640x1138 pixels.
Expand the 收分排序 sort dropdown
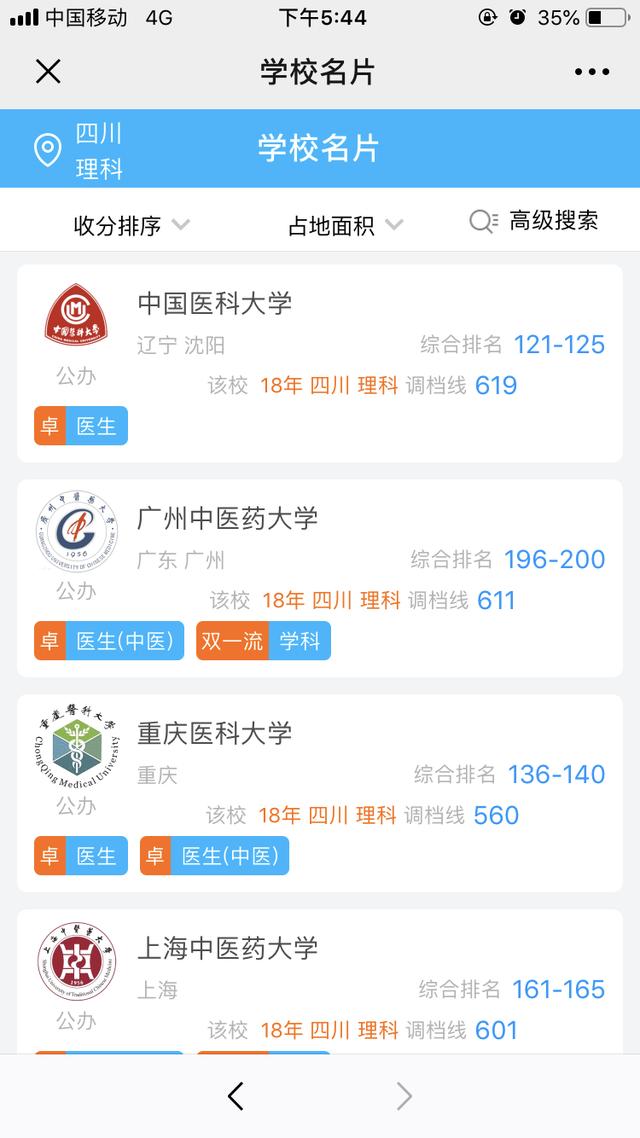click(131, 226)
